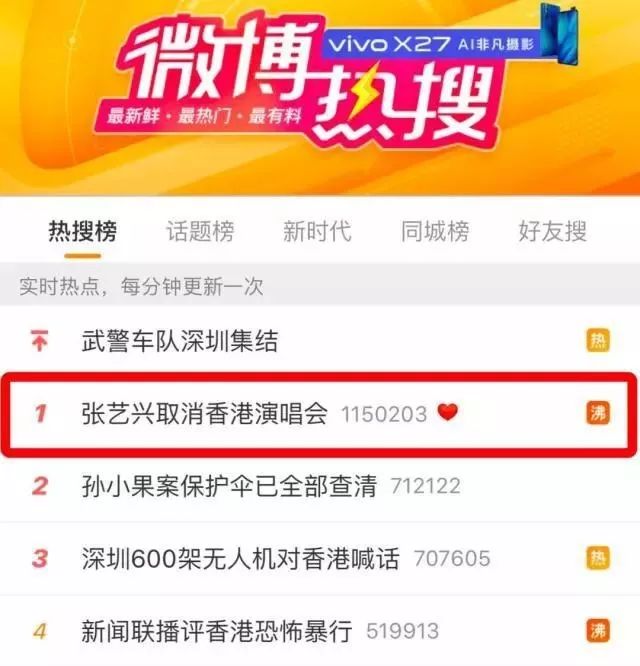Select the 新时代 tab

coord(317,232)
